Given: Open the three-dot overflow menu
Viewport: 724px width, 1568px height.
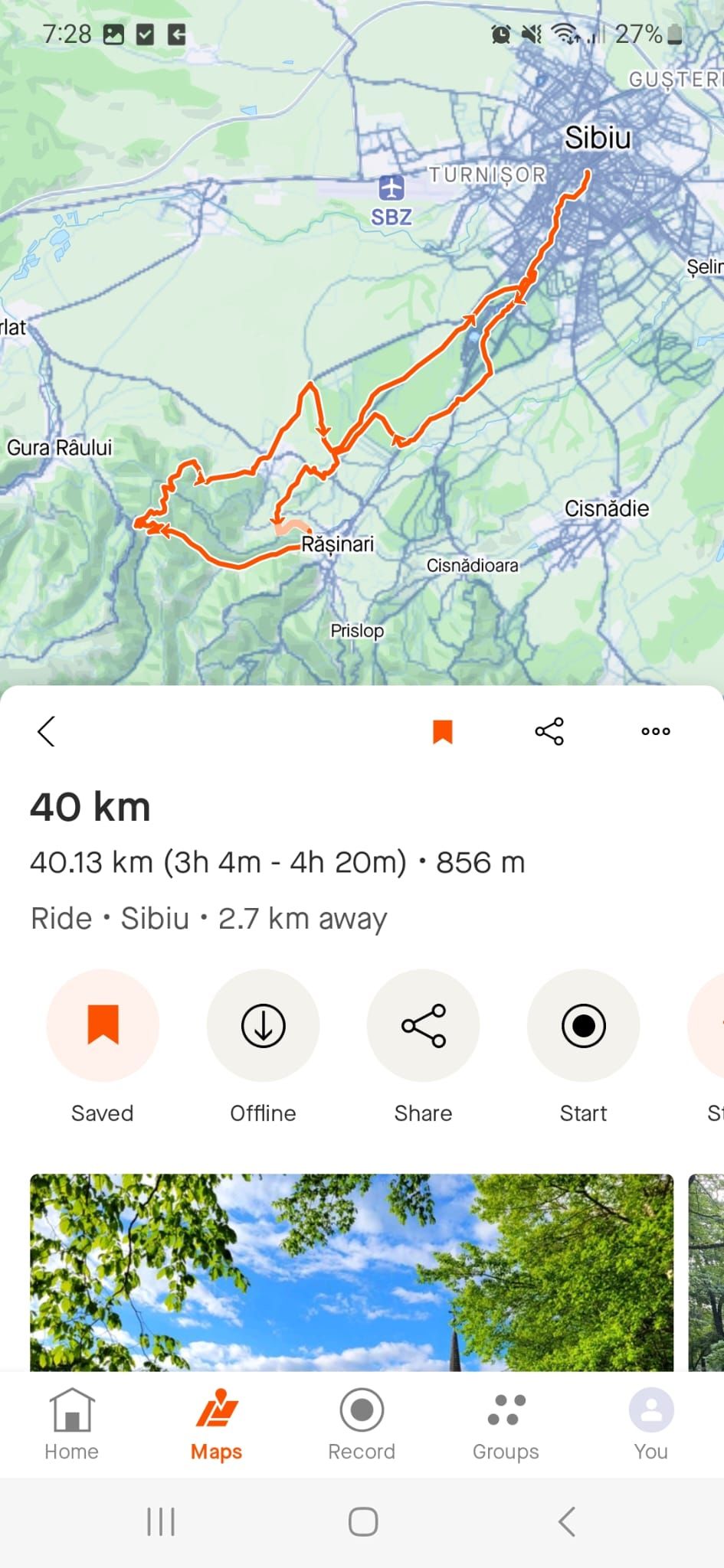Looking at the screenshot, I should (x=655, y=731).
